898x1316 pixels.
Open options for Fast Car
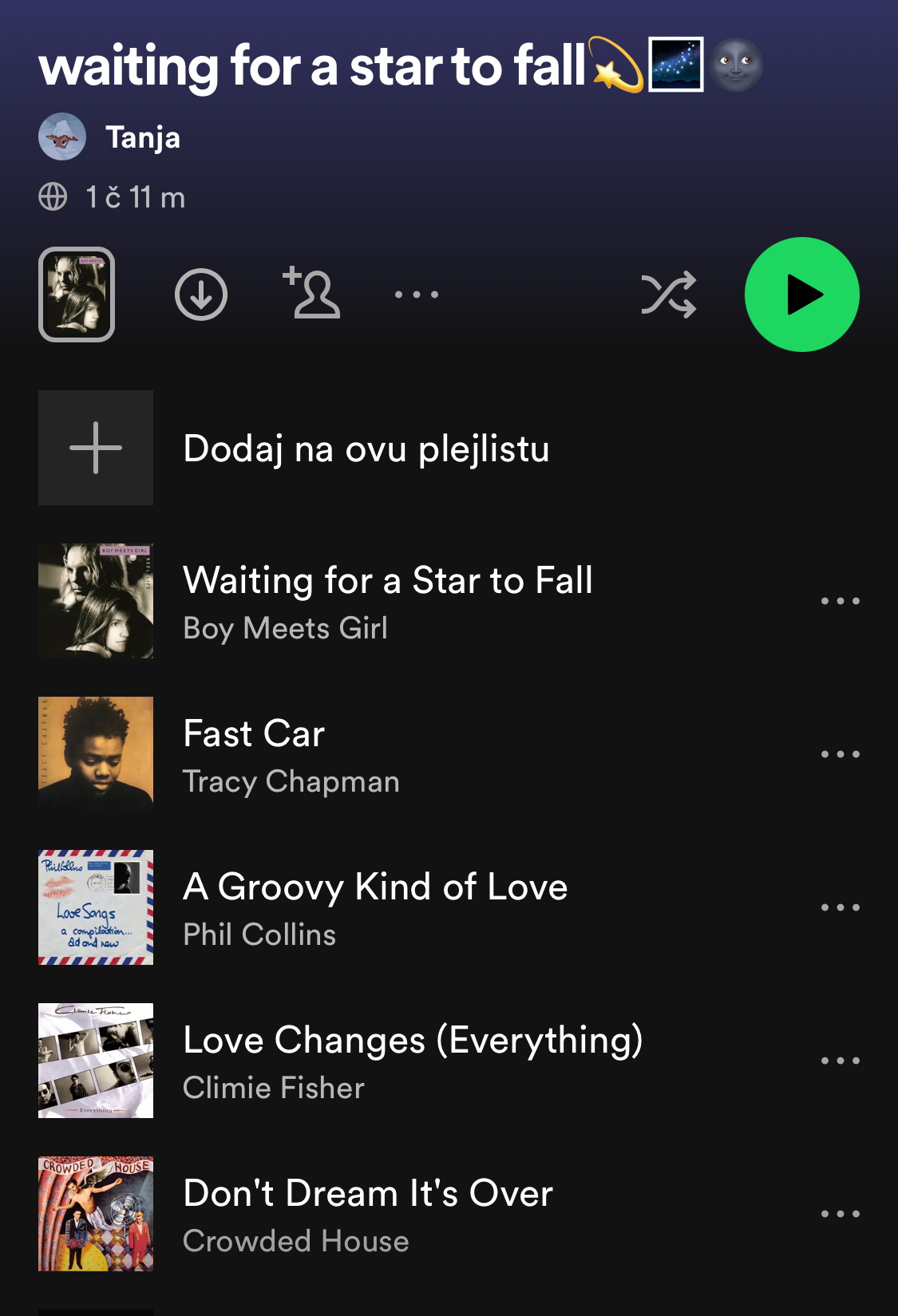(x=840, y=754)
